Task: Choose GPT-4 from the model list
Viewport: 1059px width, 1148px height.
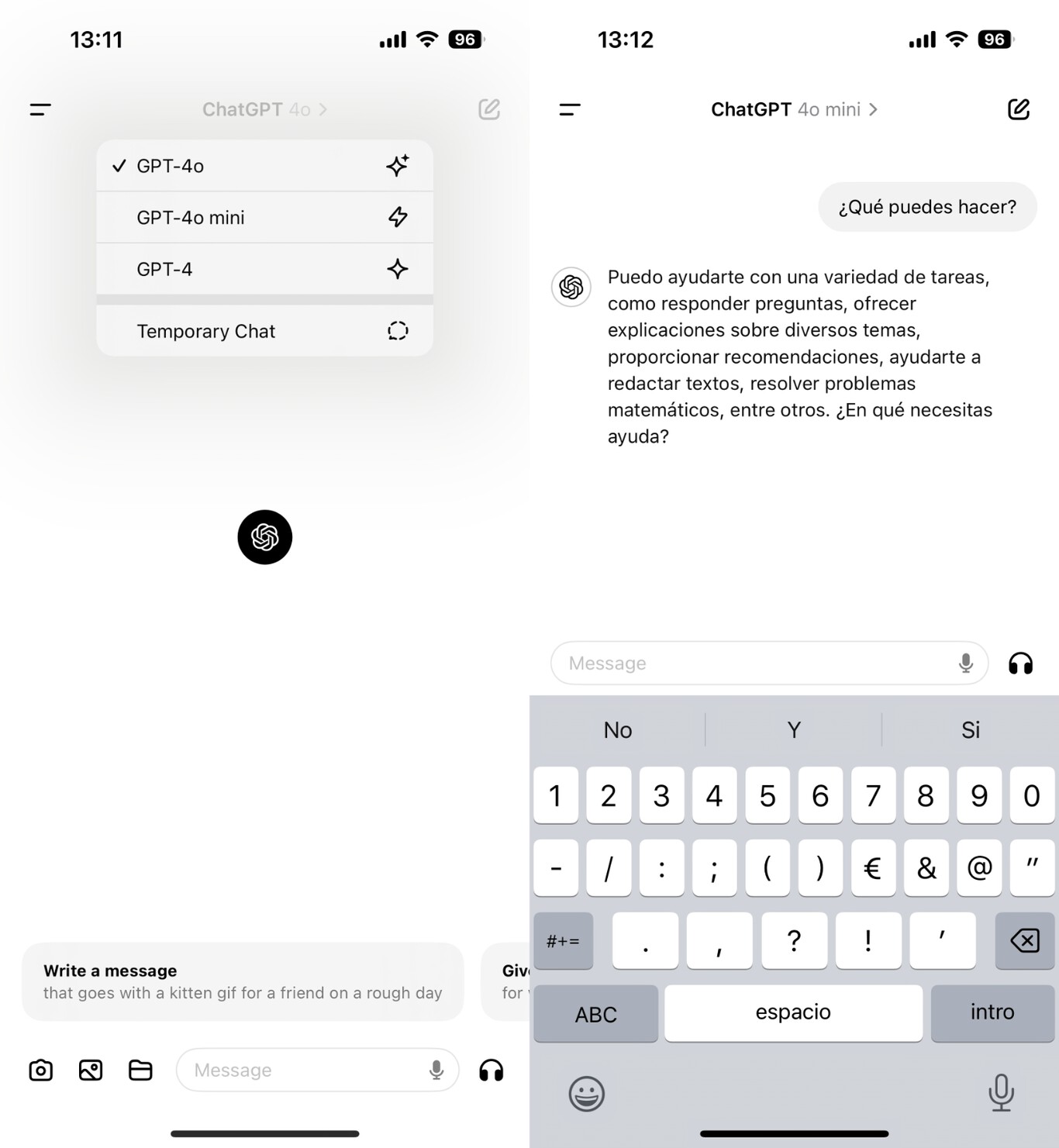Action: click(x=264, y=270)
